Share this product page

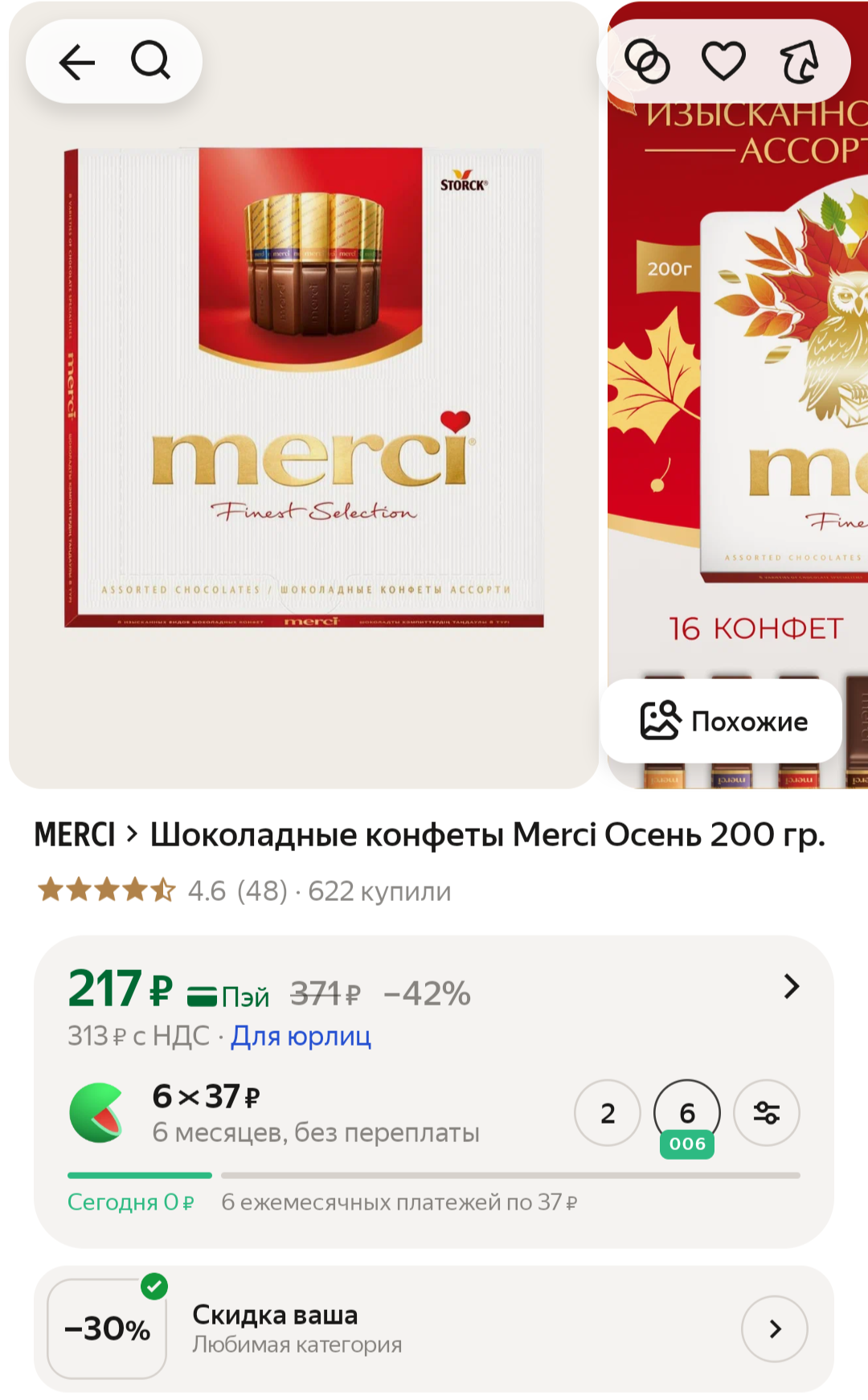[796, 62]
